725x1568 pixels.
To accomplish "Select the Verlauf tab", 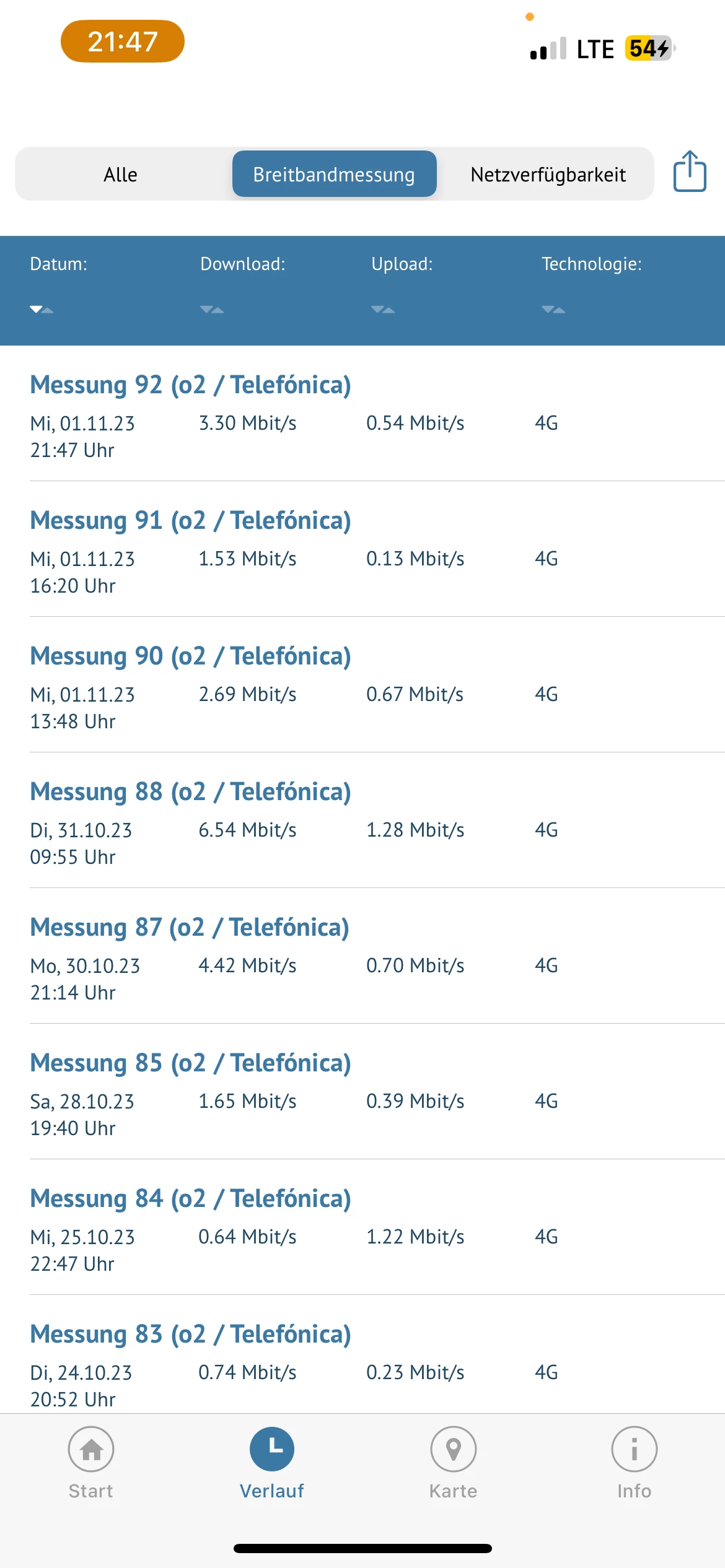I will (x=272, y=1462).
